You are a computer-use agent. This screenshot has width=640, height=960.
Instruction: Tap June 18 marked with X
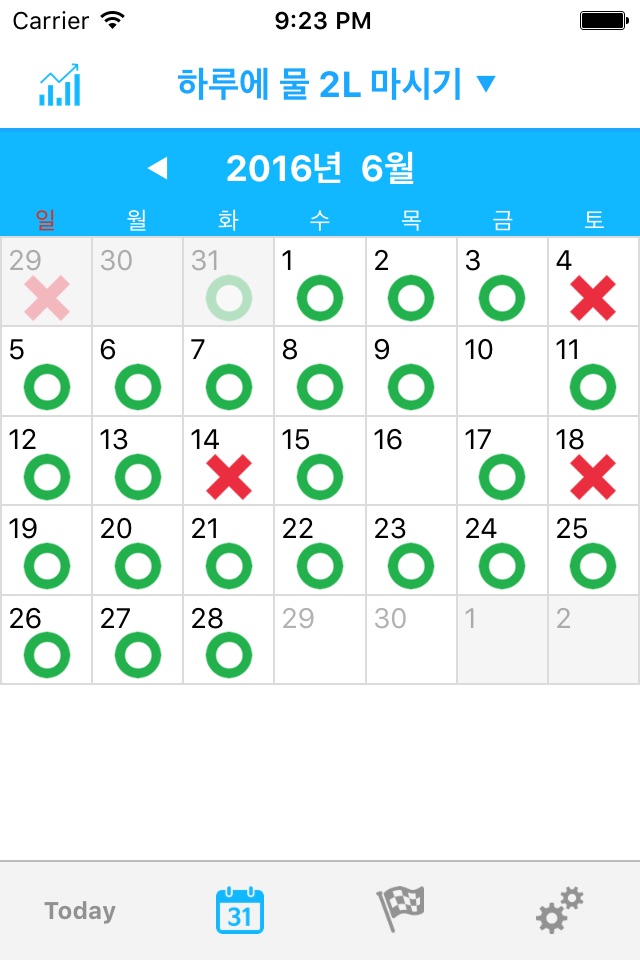click(593, 461)
